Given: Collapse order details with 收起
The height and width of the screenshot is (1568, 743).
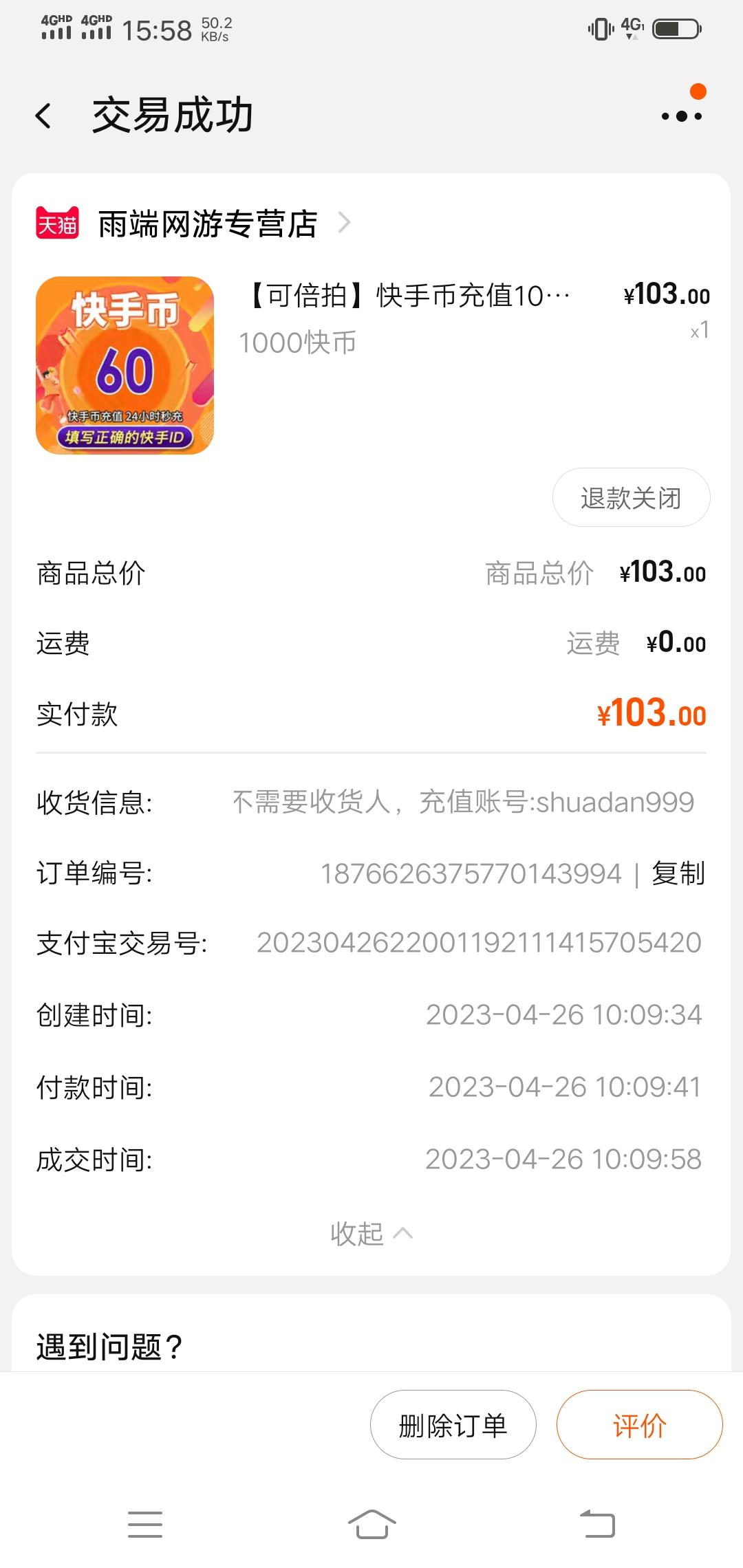Looking at the screenshot, I should [x=371, y=1234].
